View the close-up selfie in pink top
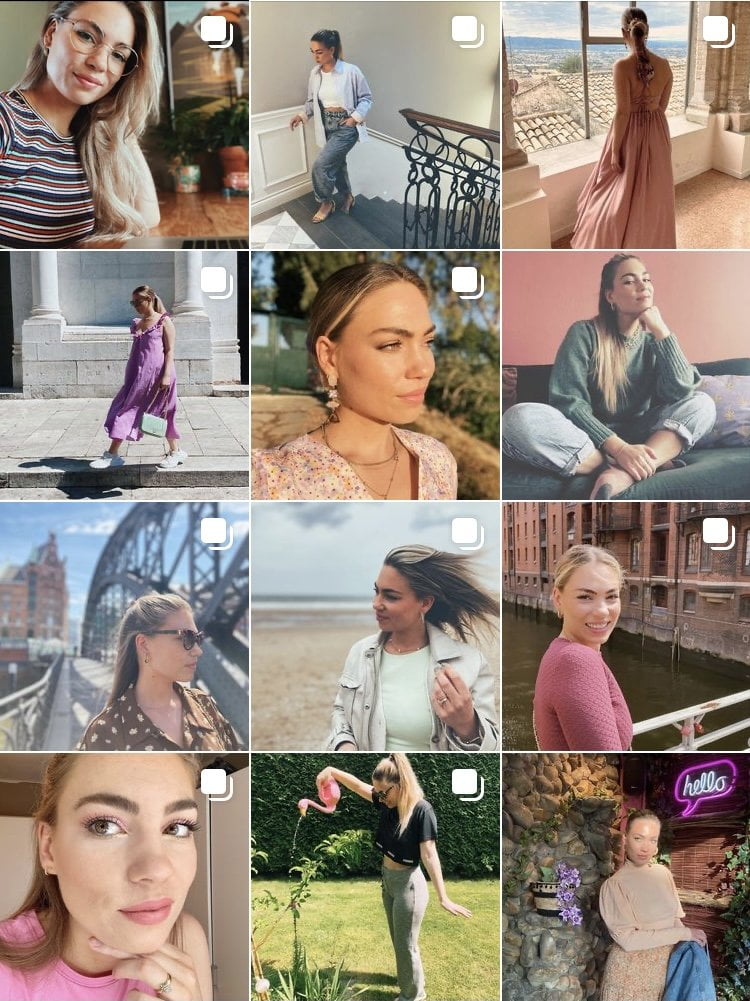Image resolution: width=750 pixels, height=1001 pixels. click(x=124, y=877)
